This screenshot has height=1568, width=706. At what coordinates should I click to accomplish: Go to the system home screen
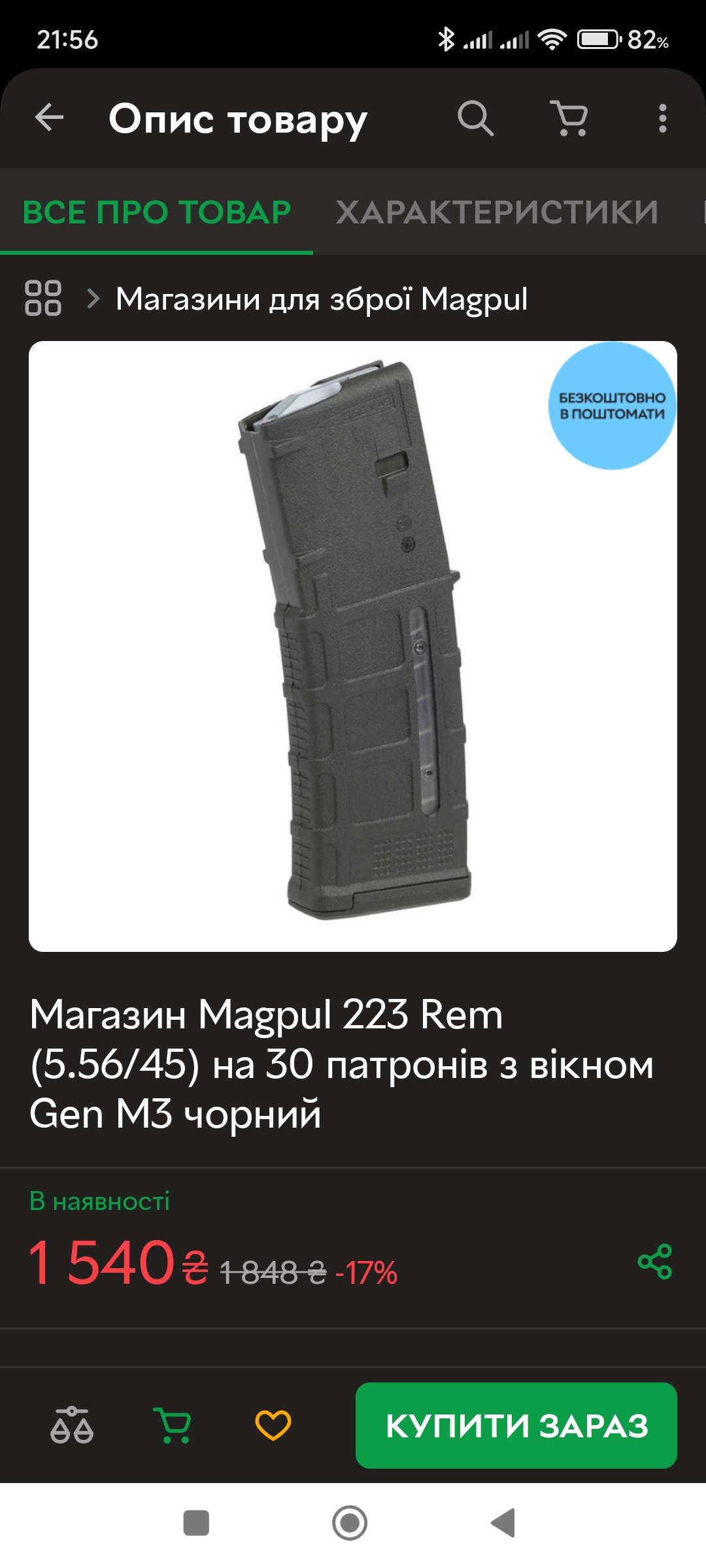tap(350, 1523)
